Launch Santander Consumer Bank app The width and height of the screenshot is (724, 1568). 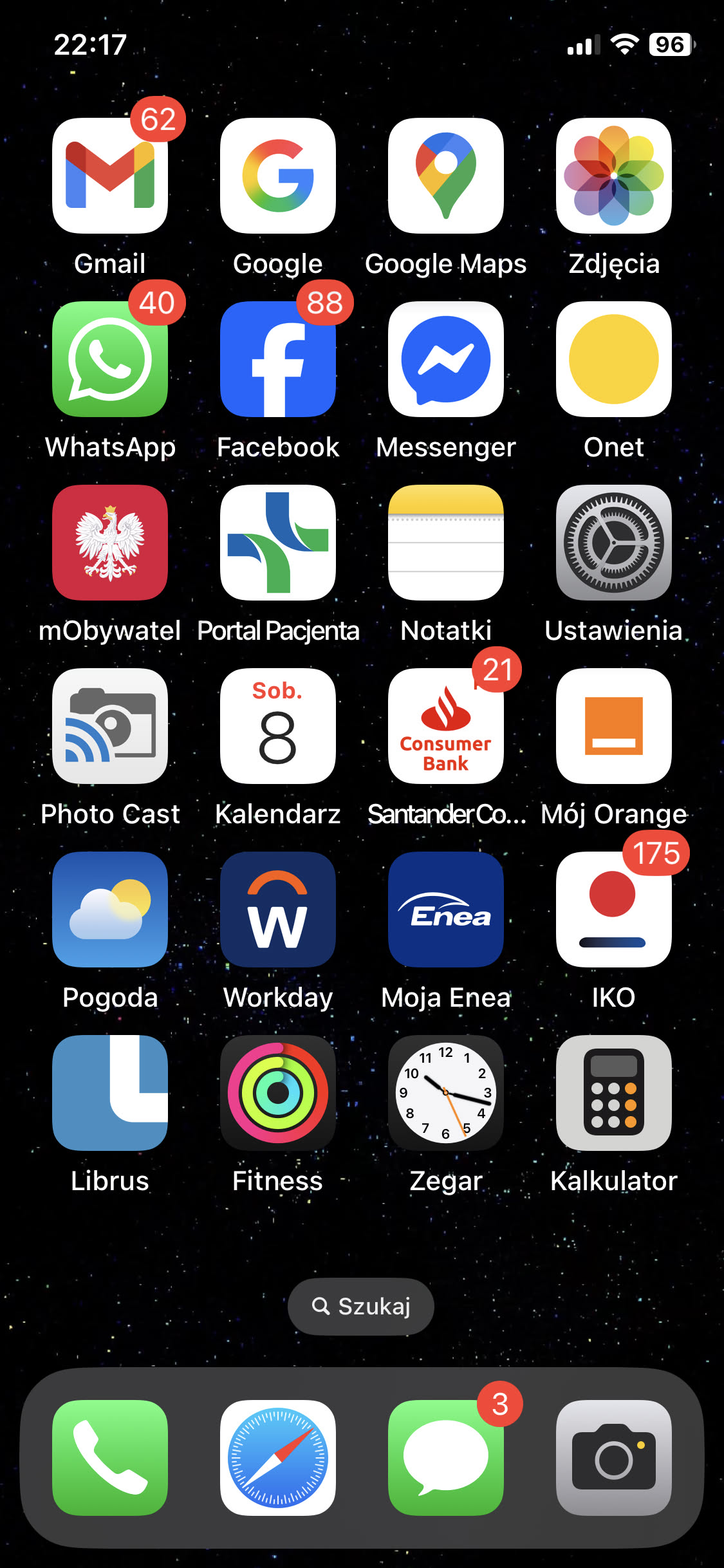click(x=445, y=726)
